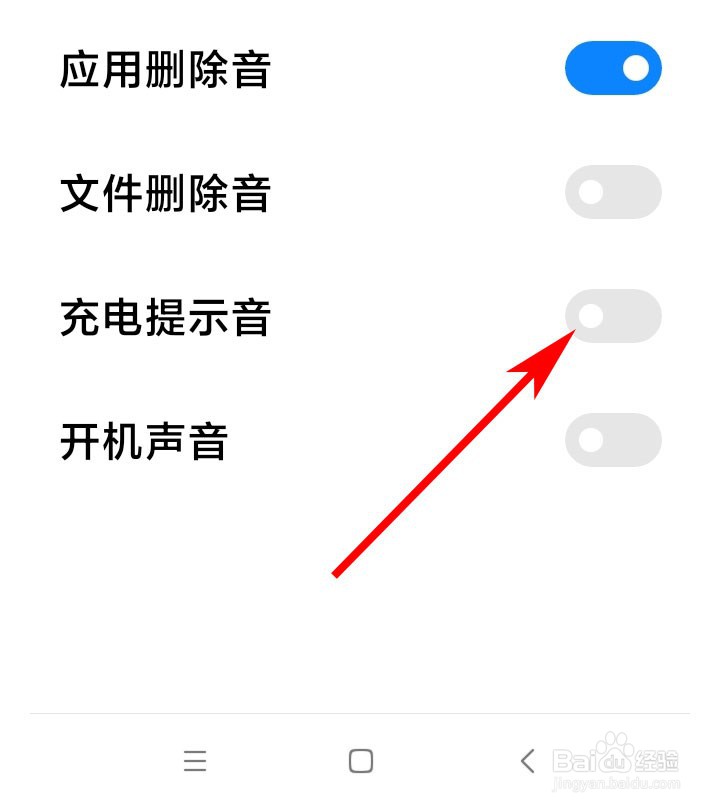
Task: Tap the recent apps icon in navigation bar
Action: point(196,761)
